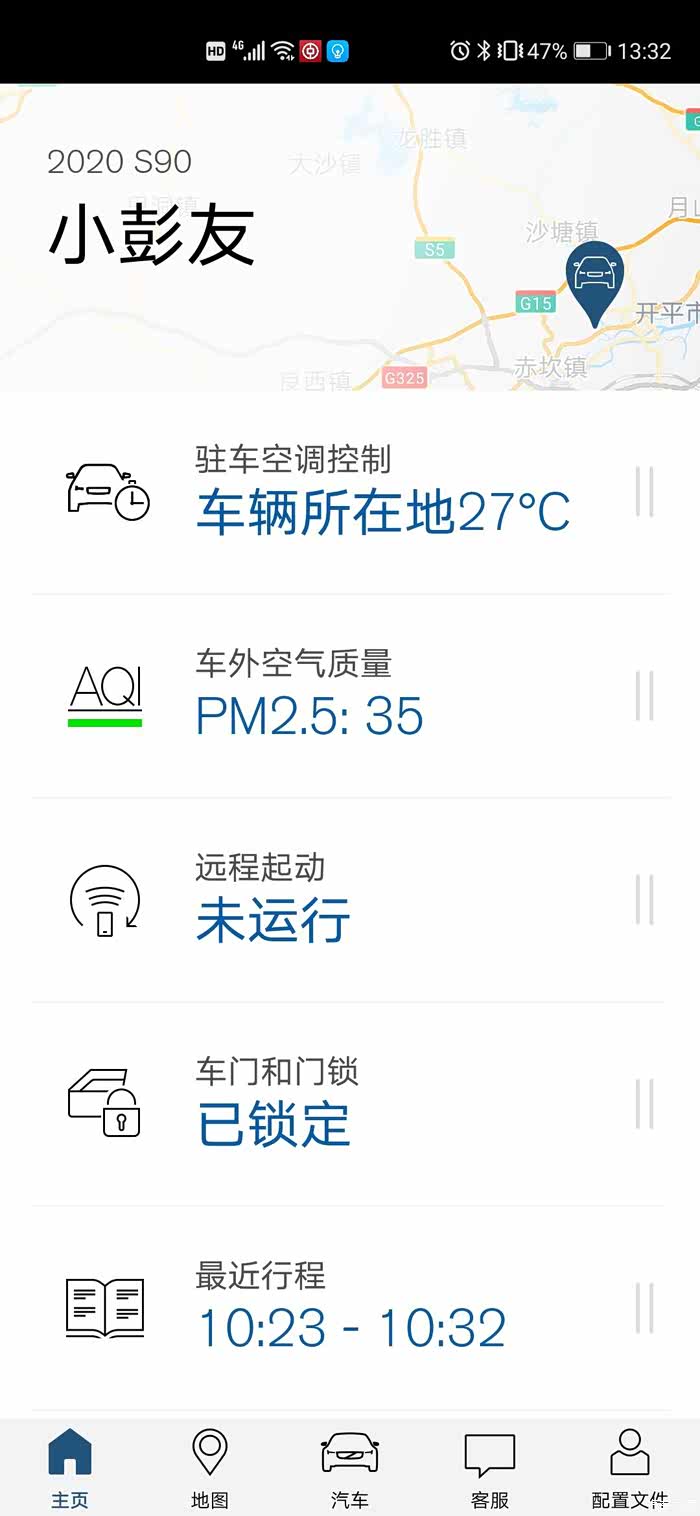
Task: Open the 客服 tab
Action: [x=490, y=1468]
